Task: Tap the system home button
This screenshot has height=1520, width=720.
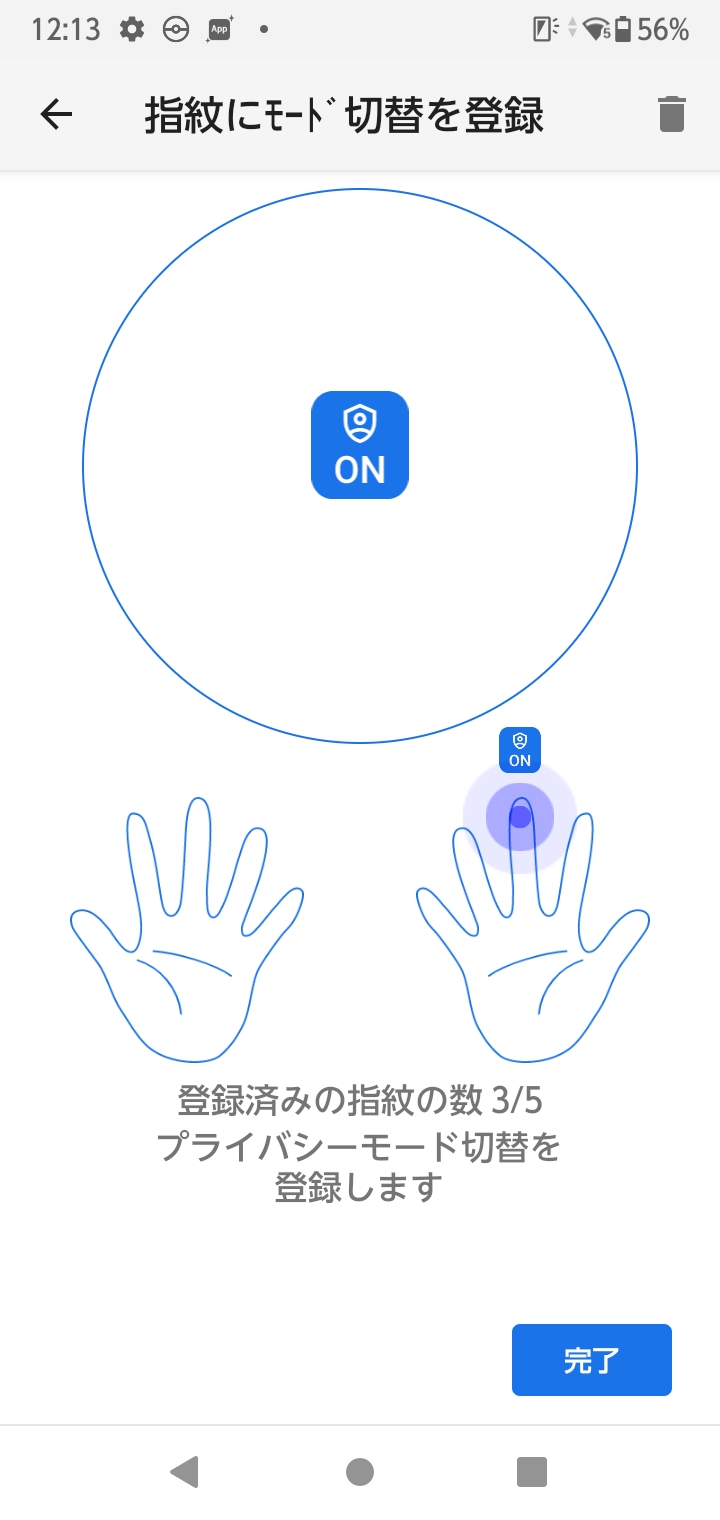Action: [360, 1472]
